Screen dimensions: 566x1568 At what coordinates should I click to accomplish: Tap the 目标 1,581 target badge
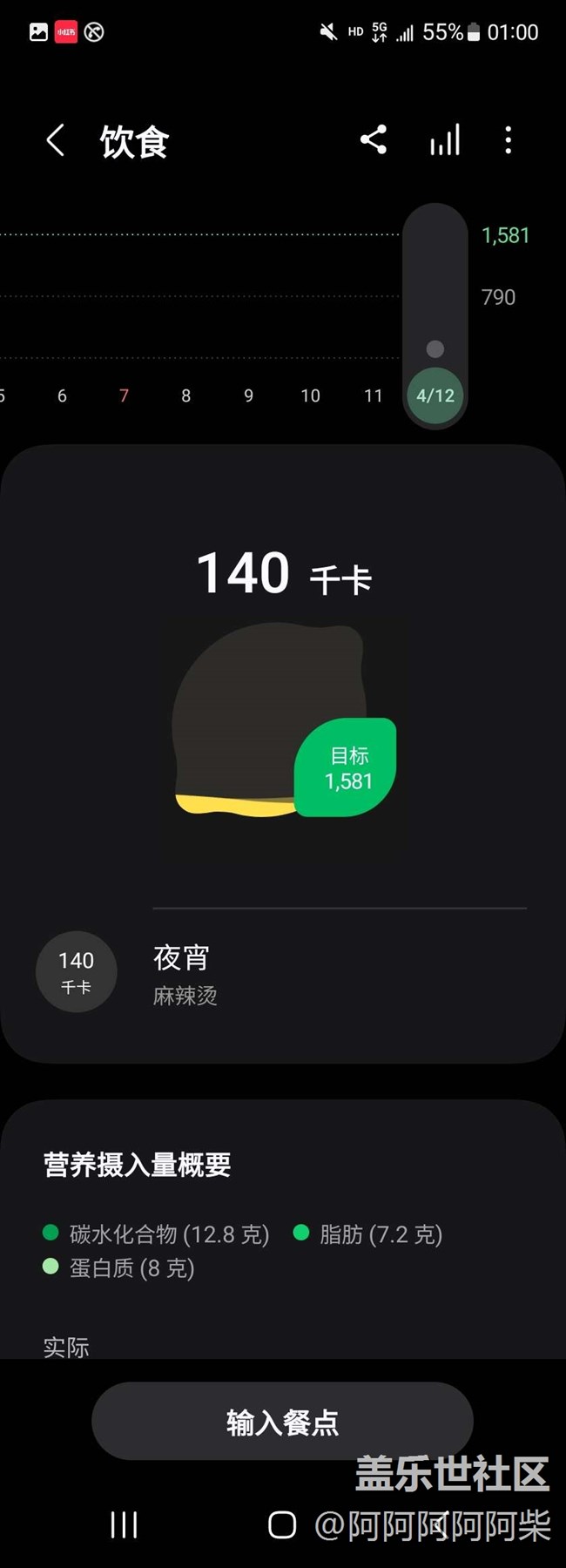pos(347,767)
